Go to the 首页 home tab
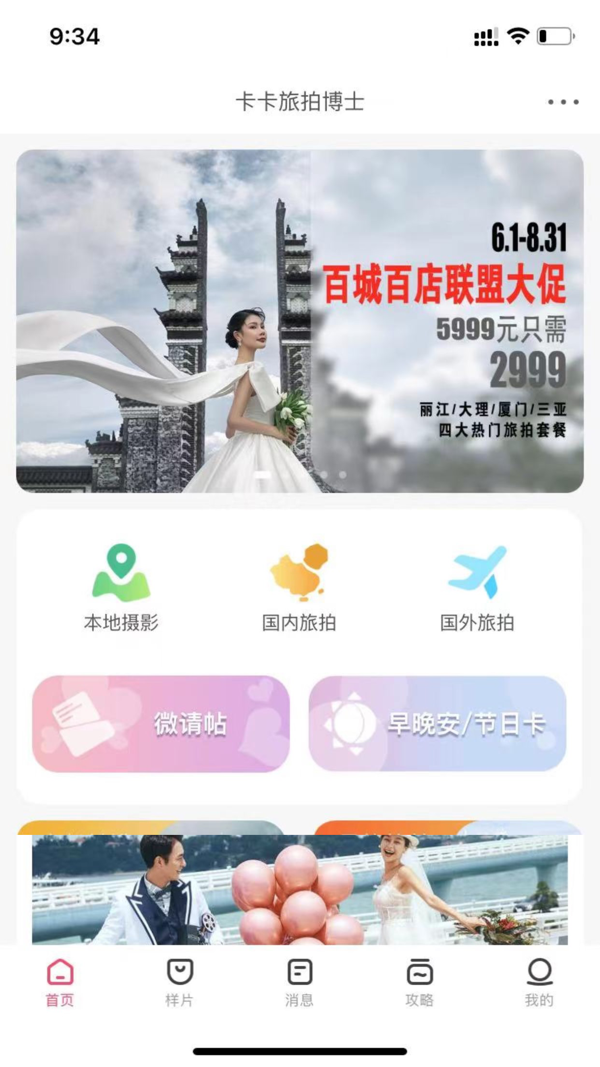This screenshot has height=1067, width=600. (x=60, y=983)
